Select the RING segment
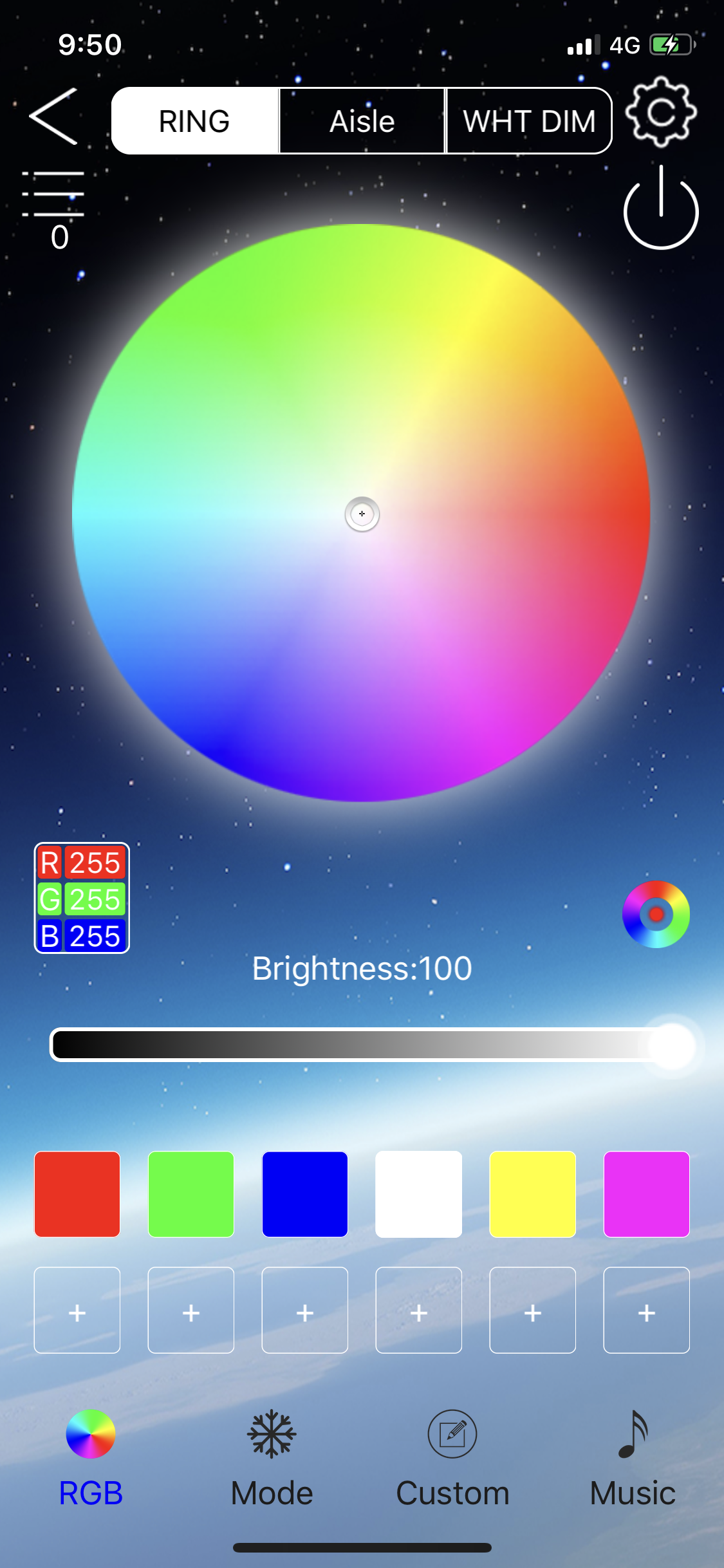 click(x=194, y=121)
